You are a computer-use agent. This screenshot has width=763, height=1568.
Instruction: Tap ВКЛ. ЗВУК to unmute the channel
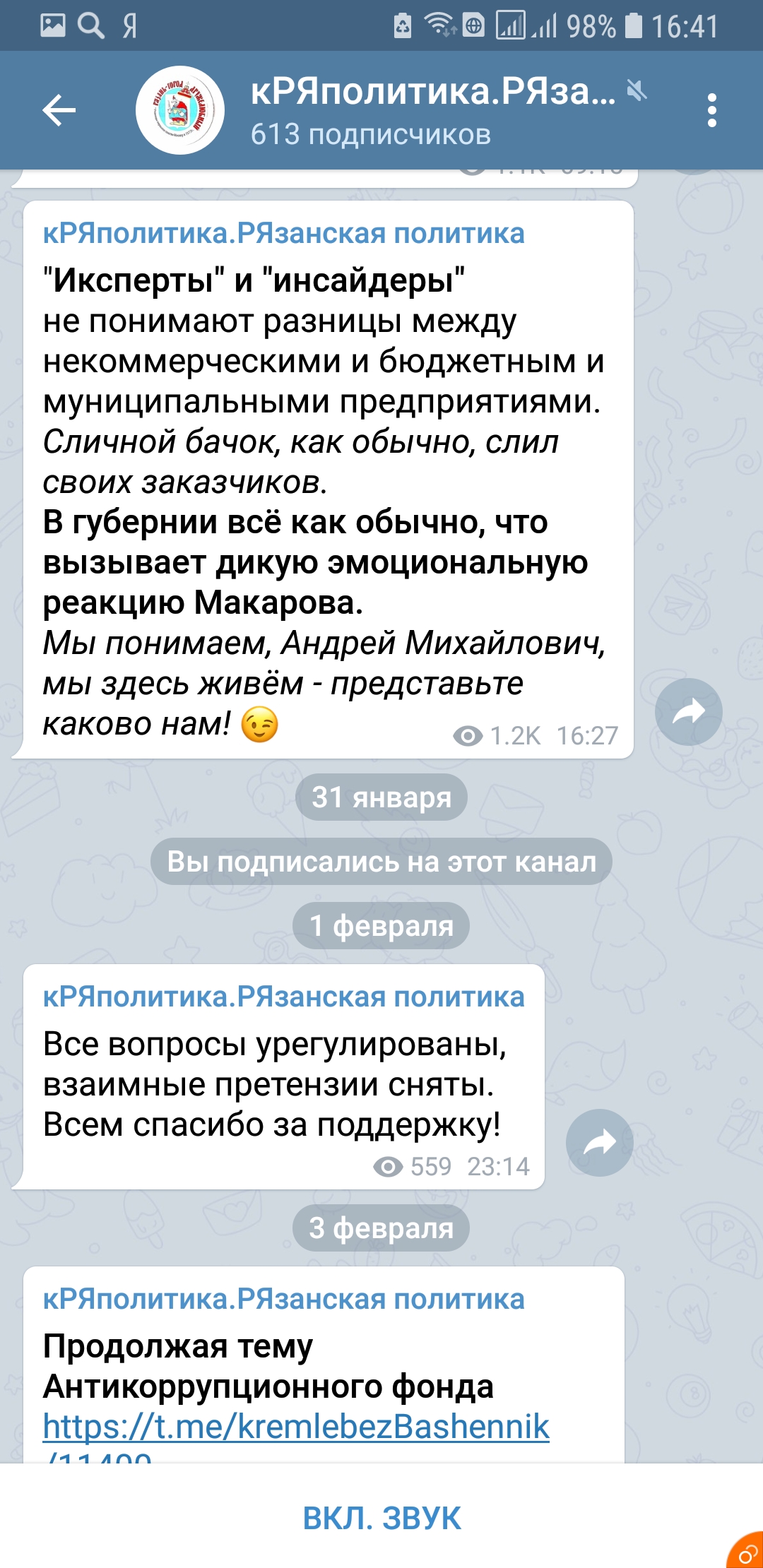click(x=381, y=1518)
